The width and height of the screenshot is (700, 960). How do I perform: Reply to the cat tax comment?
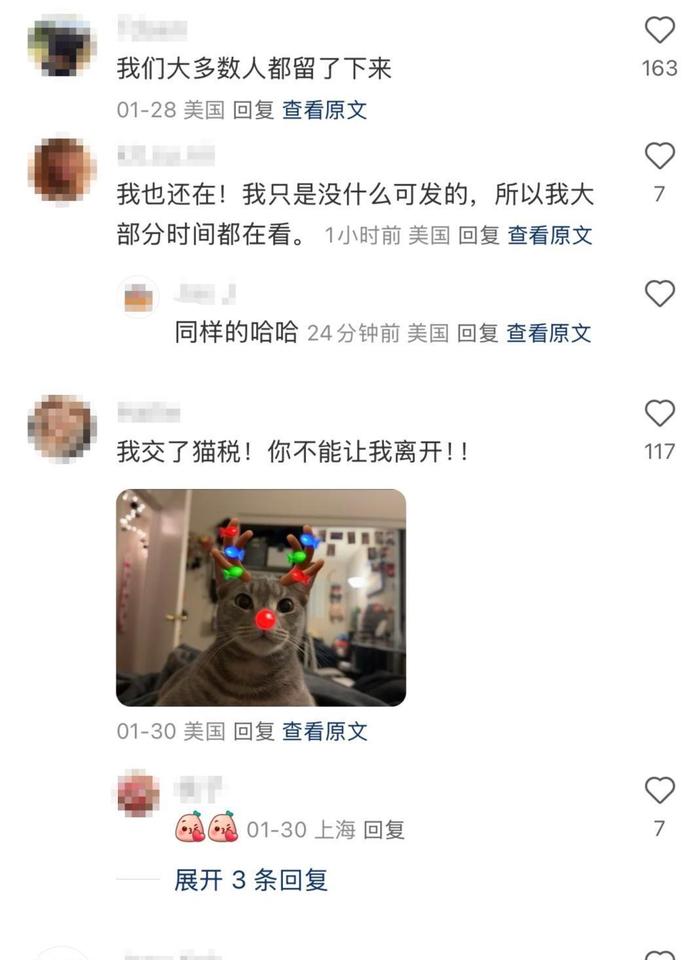coord(253,731)
